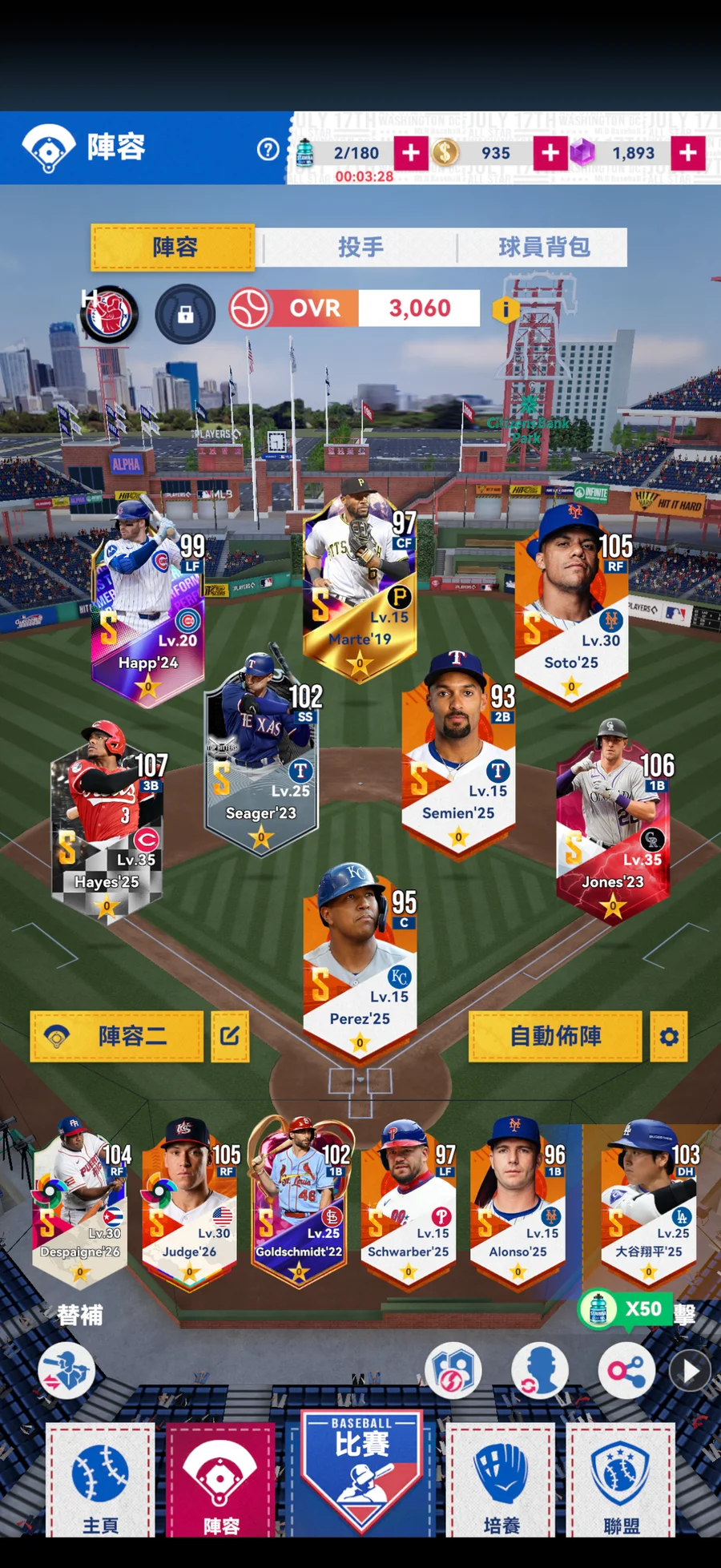Tap the 陣容二 lineup selector

[x=117, y=1036]
